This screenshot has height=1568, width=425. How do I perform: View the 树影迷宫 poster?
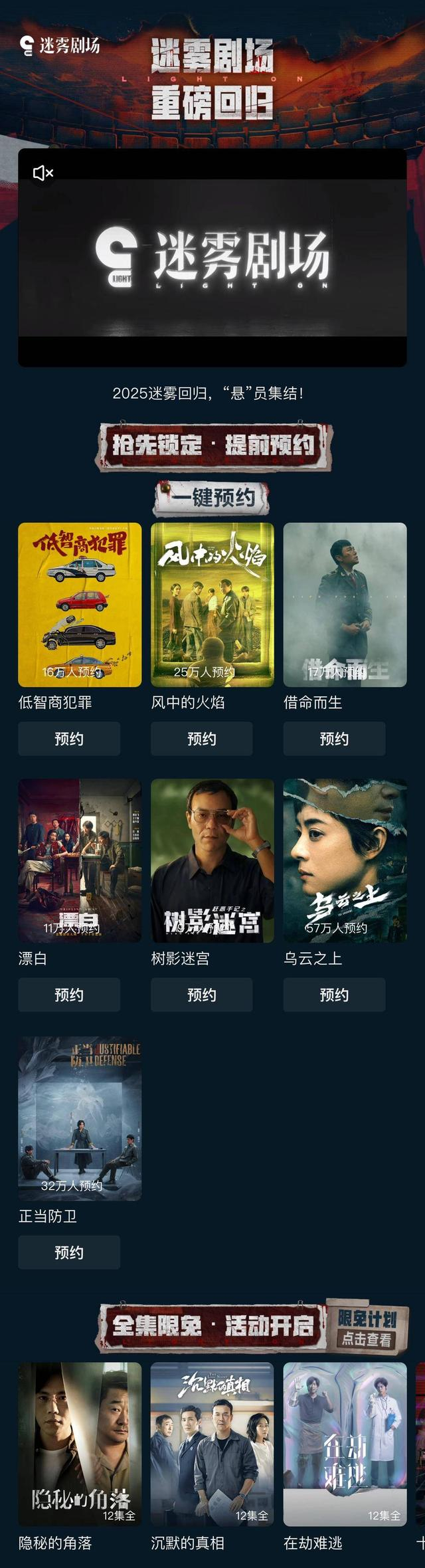point(212,860)
